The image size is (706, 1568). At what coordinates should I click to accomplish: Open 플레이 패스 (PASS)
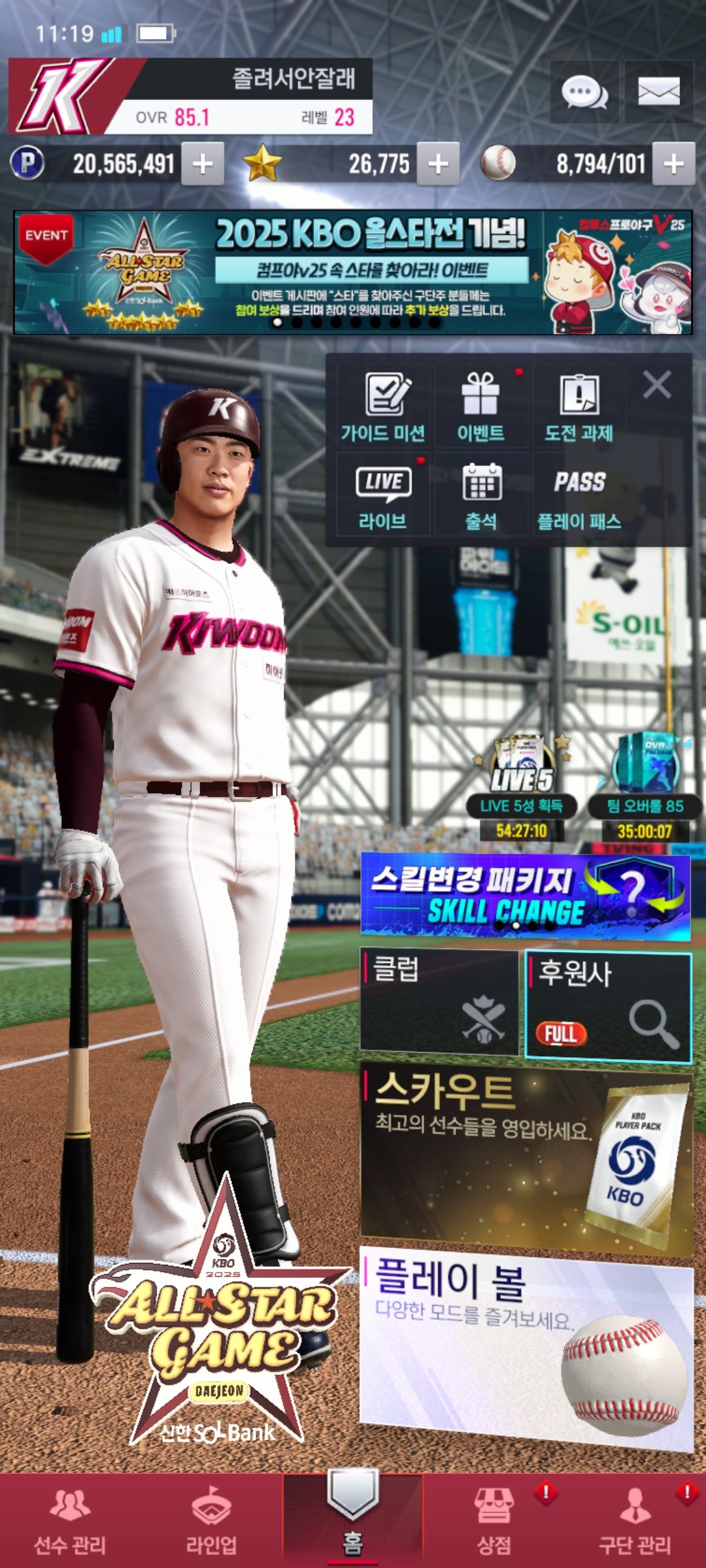(x=579, y=495)
